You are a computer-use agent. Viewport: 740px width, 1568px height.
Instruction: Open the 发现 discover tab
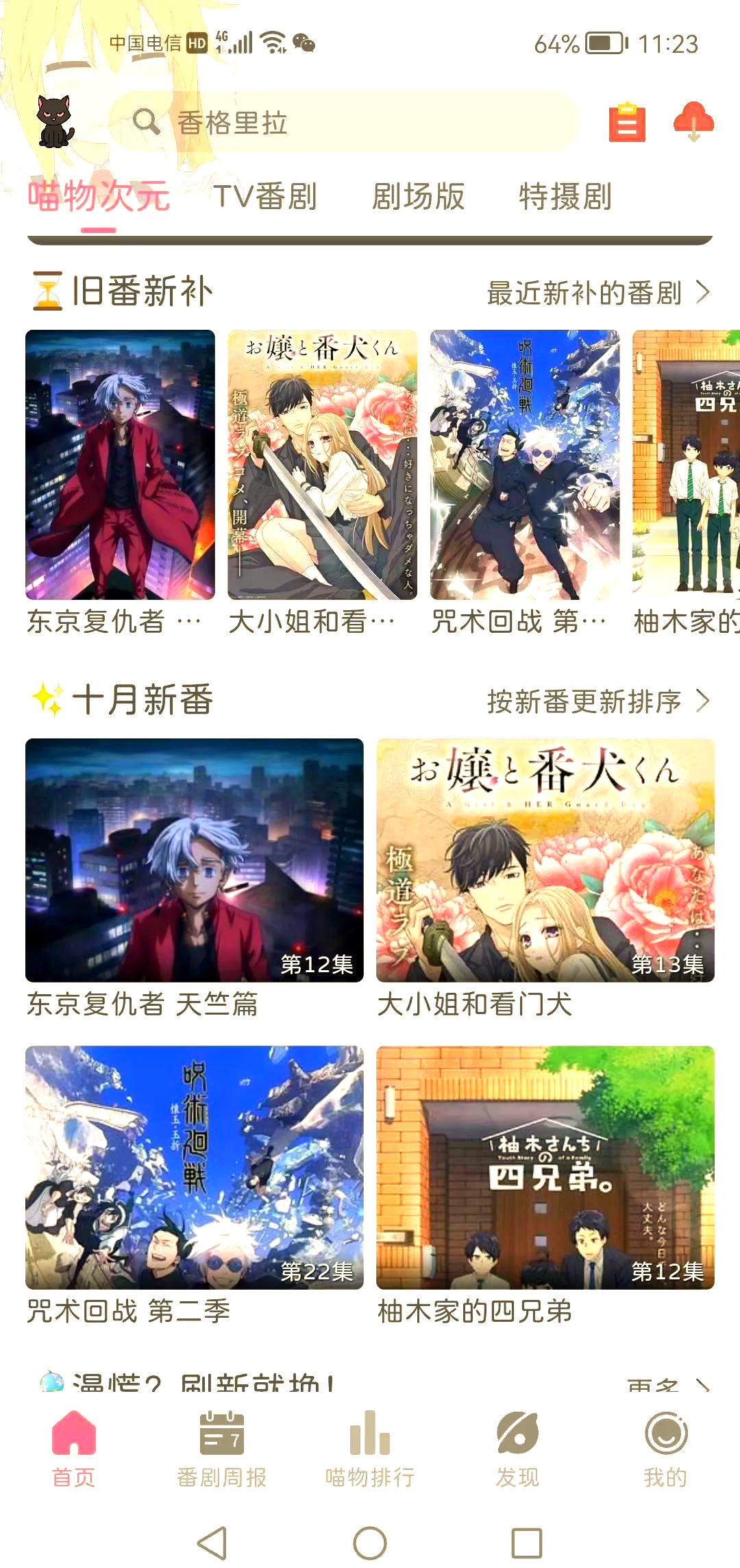518,1448
